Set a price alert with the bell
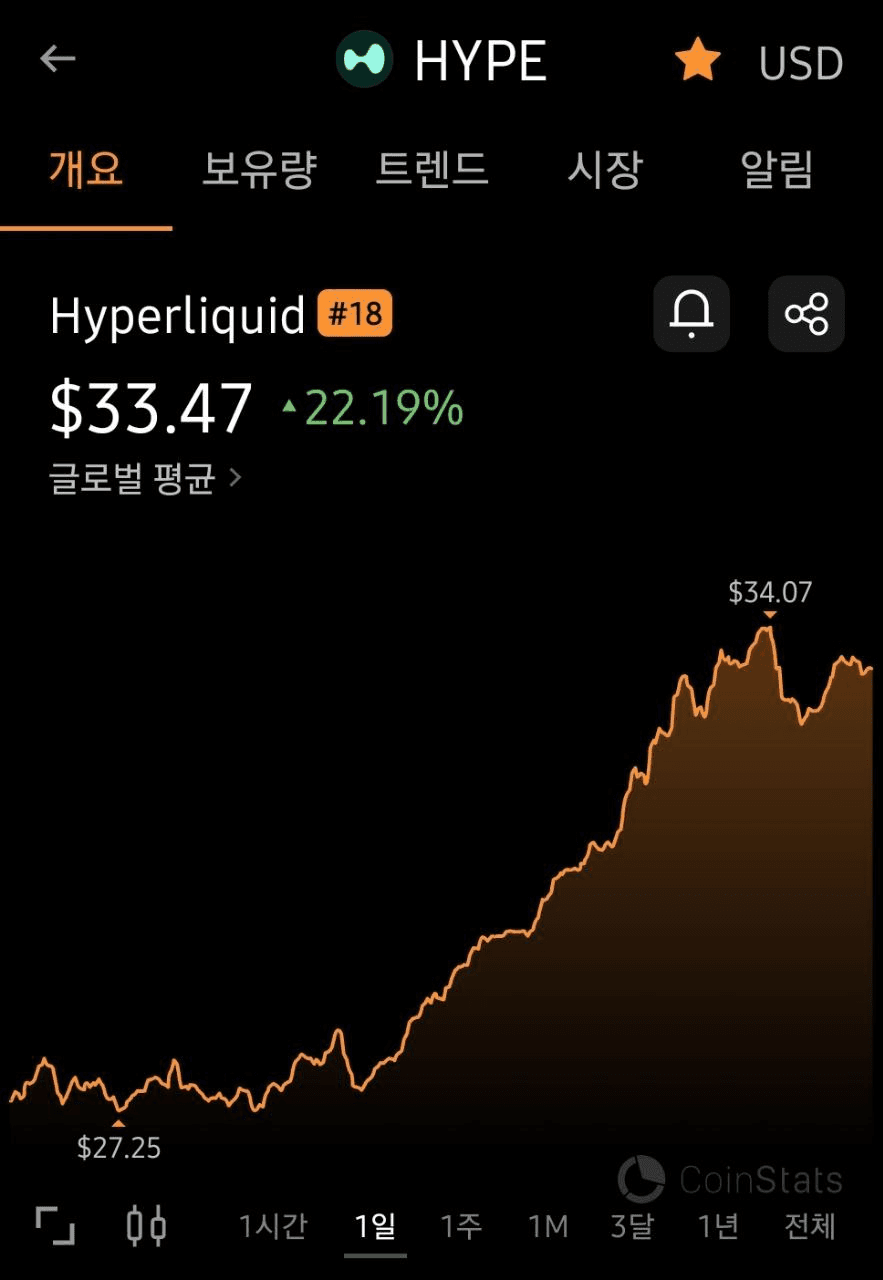This screenshot has width=883, height=1280. (x=691, y=314)
